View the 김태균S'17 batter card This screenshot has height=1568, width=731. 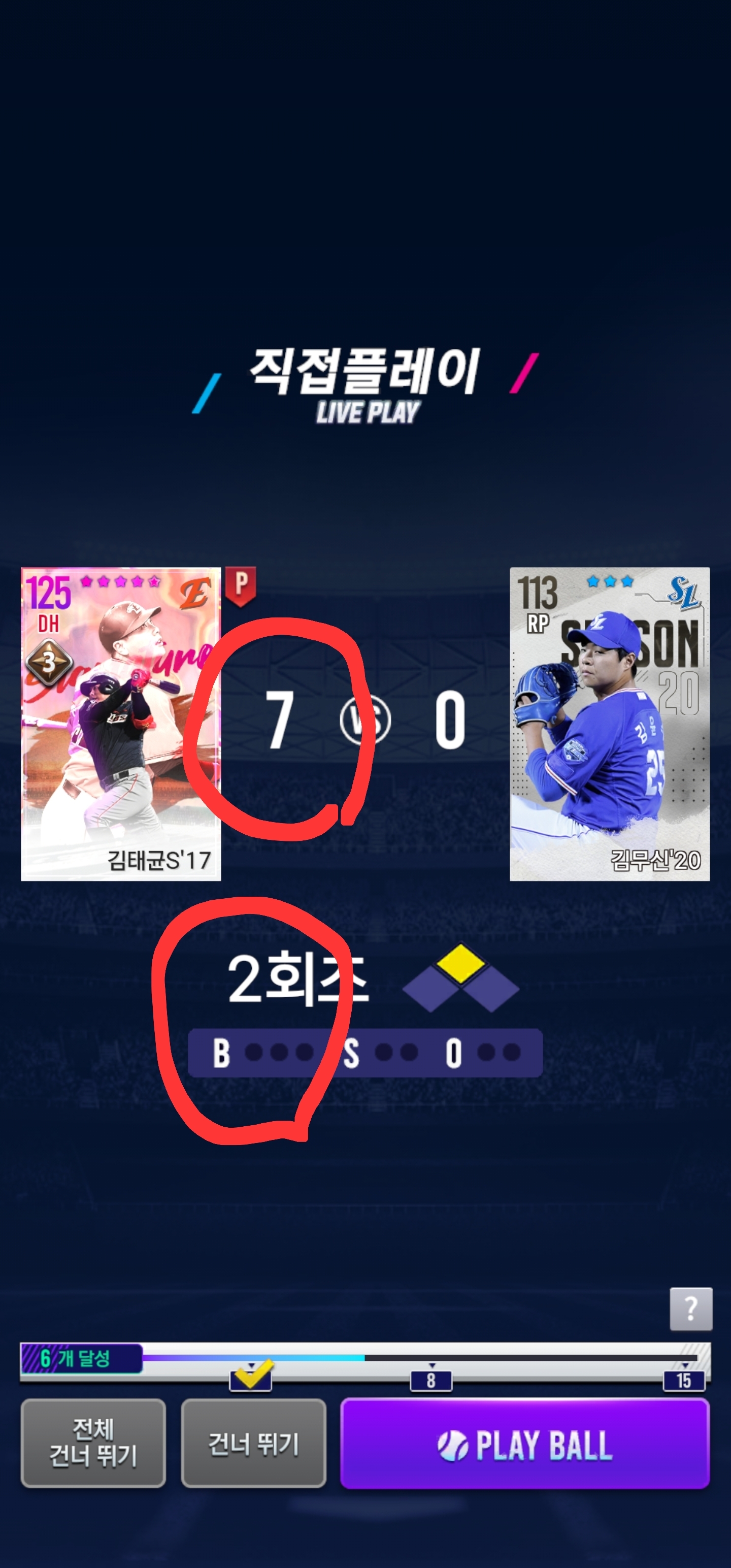point(120,724)
